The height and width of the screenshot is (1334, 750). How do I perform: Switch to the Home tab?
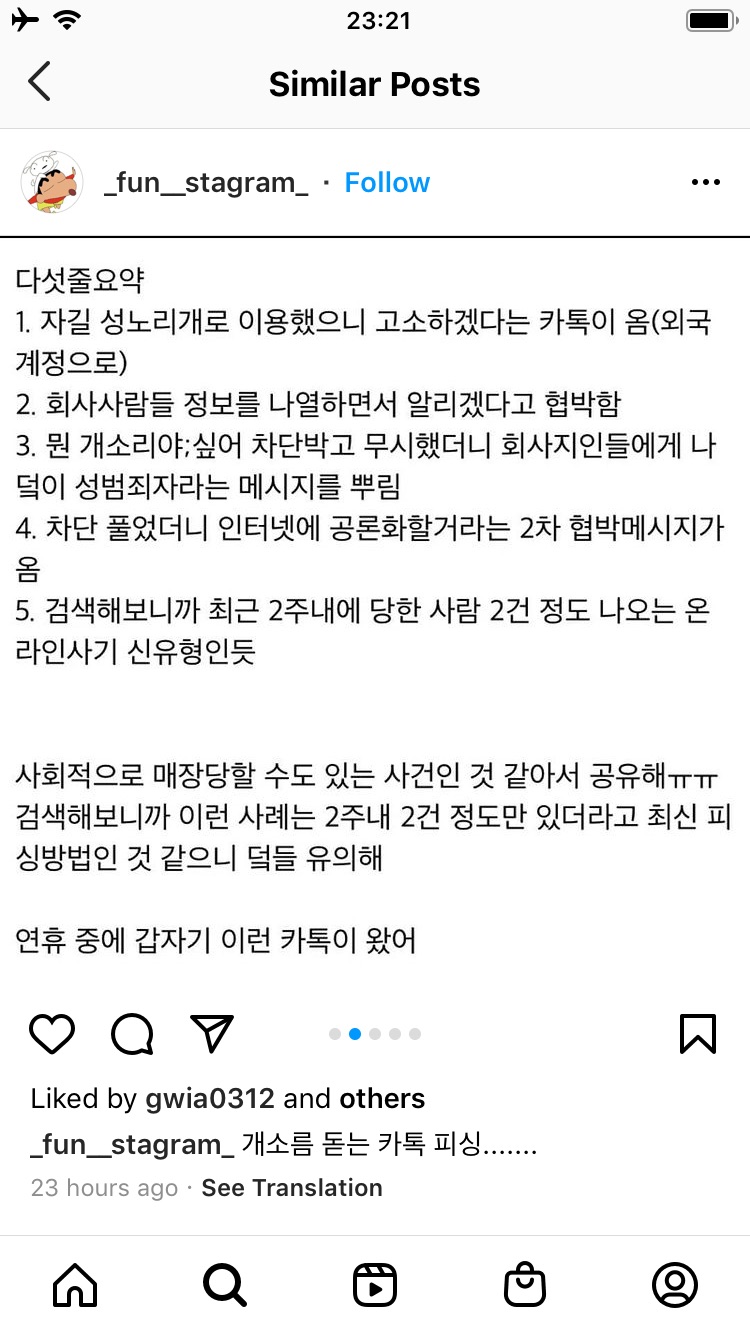point(75,1284)
